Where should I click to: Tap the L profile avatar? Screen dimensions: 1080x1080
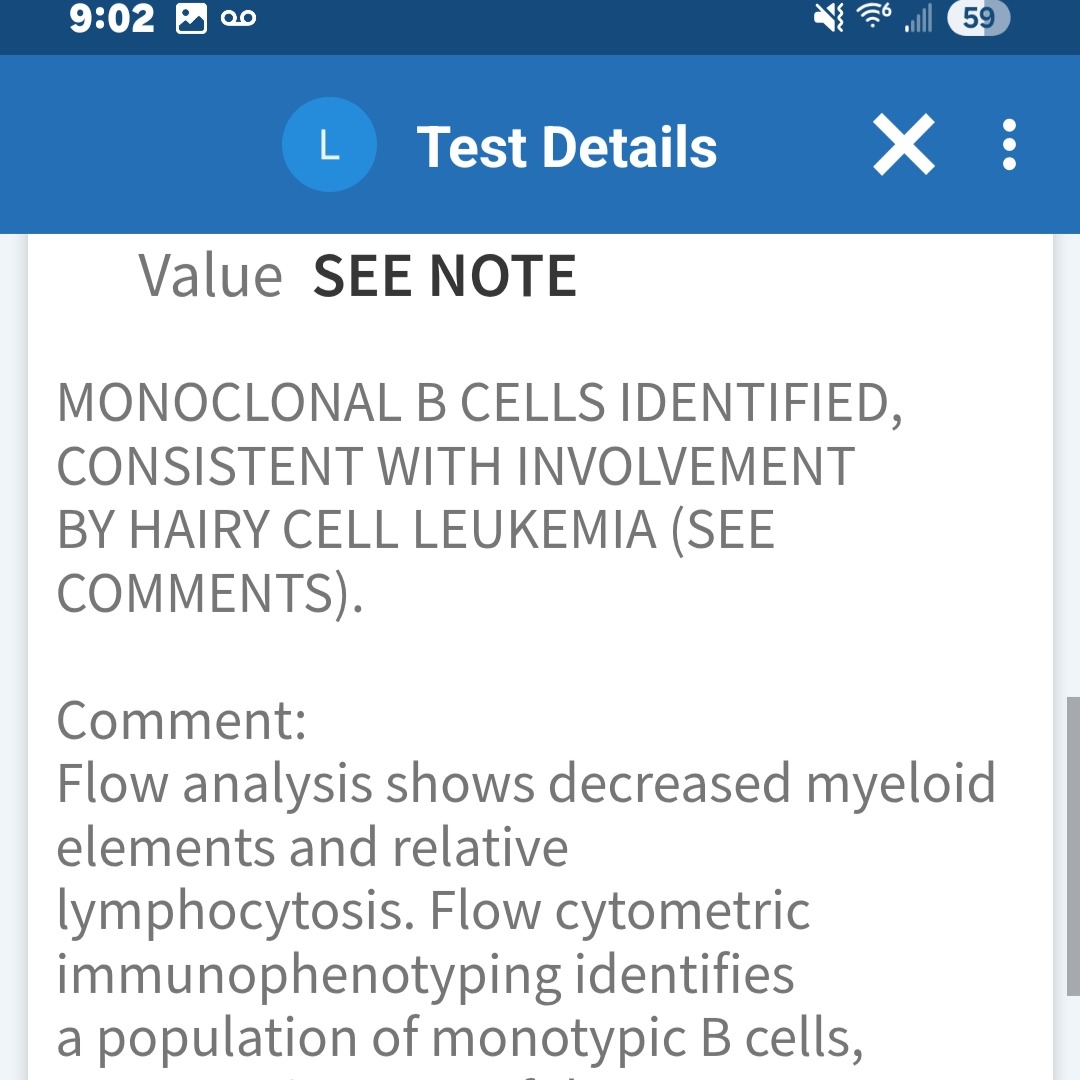(x=329, y=146)
